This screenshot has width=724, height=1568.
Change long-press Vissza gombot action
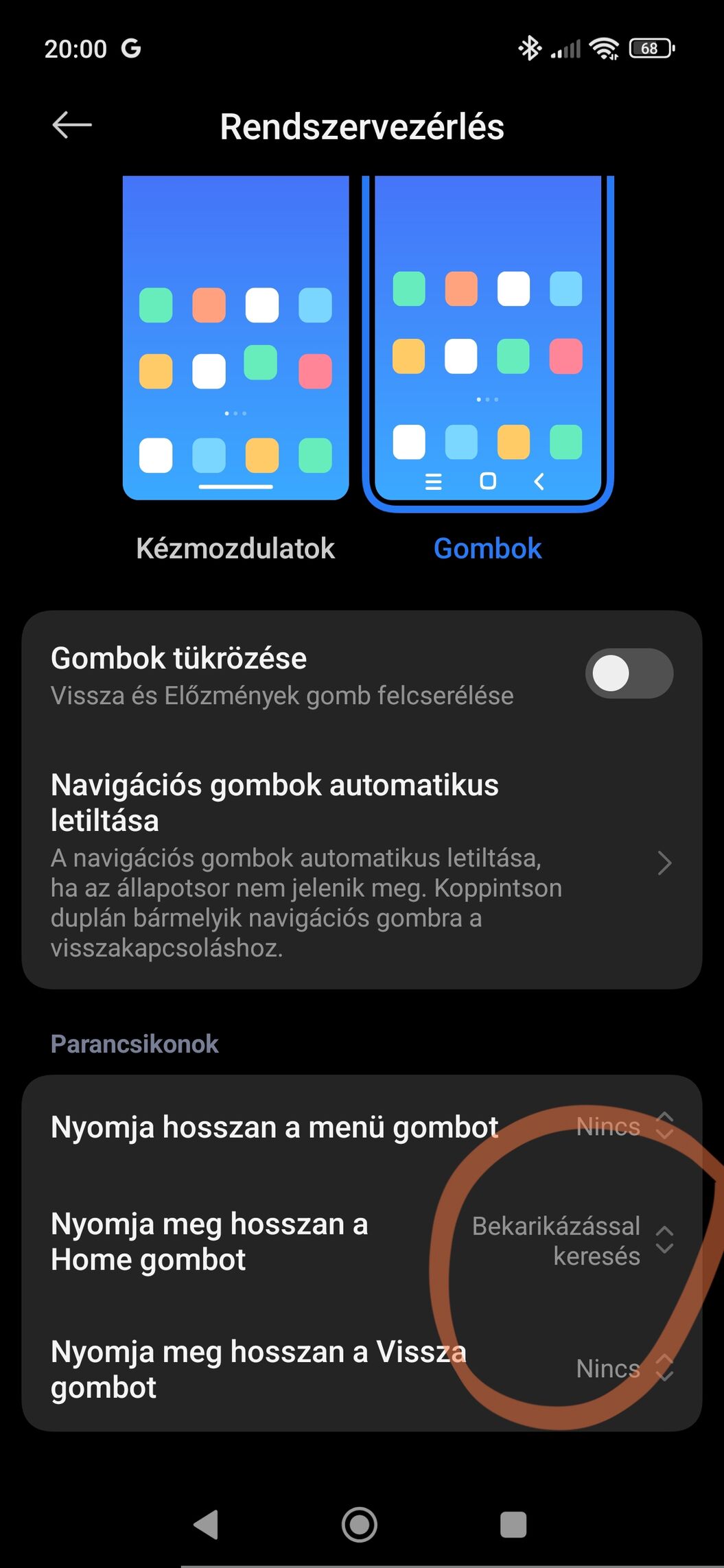623,1368
